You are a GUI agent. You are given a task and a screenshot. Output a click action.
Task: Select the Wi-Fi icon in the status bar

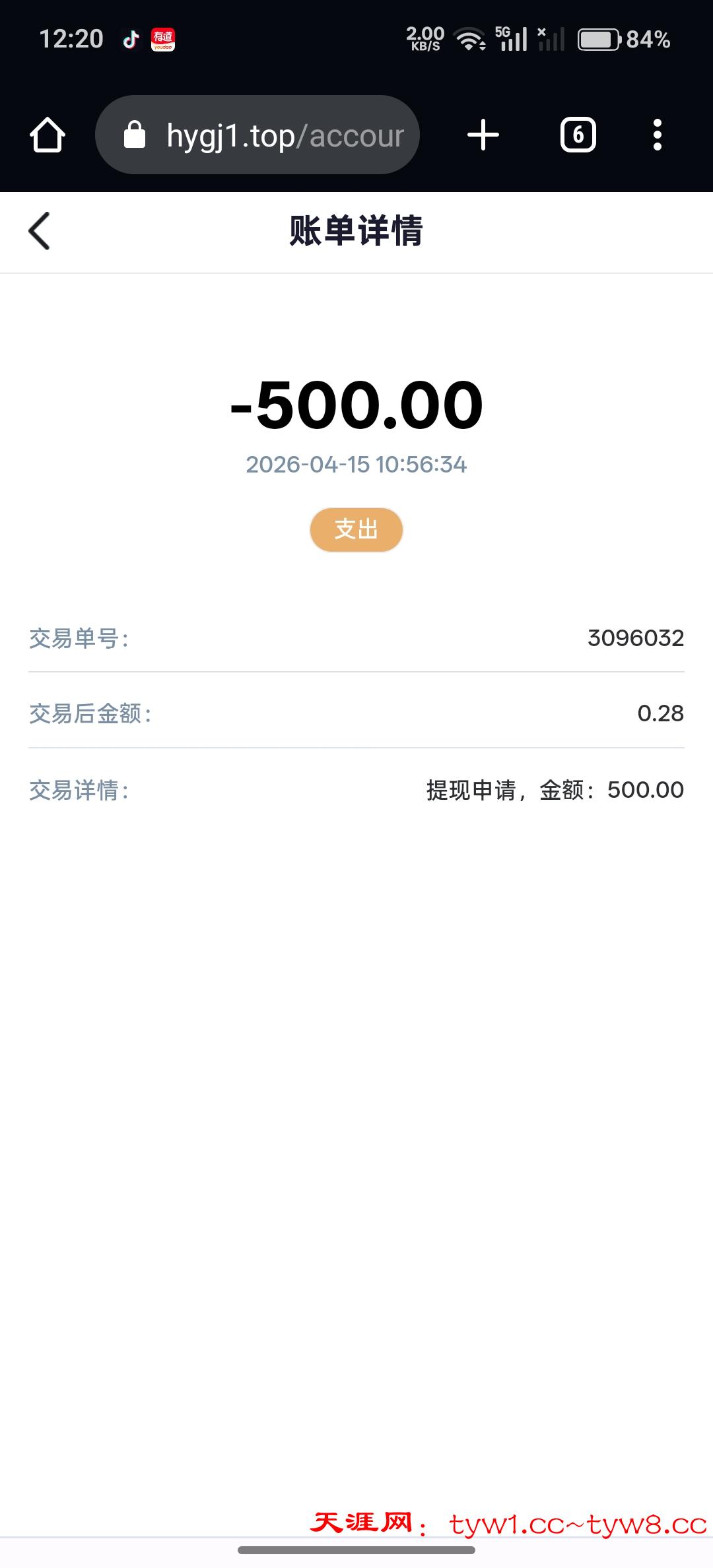470,40
